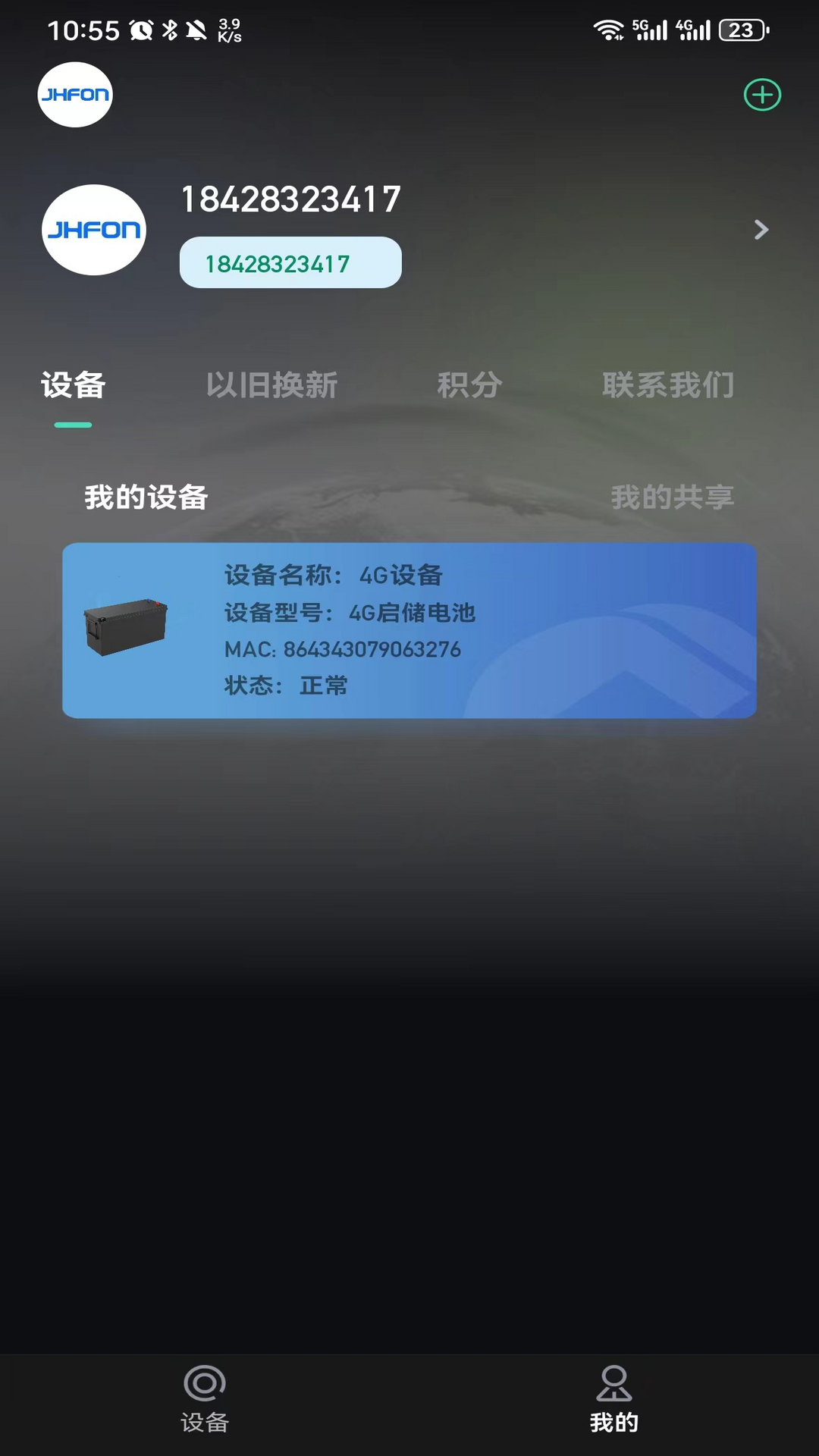Tap the Wi-Fi icon in the status bar
Viewport: 819px width, 1456px height.
pyautogui.click(x=607, y=29)
